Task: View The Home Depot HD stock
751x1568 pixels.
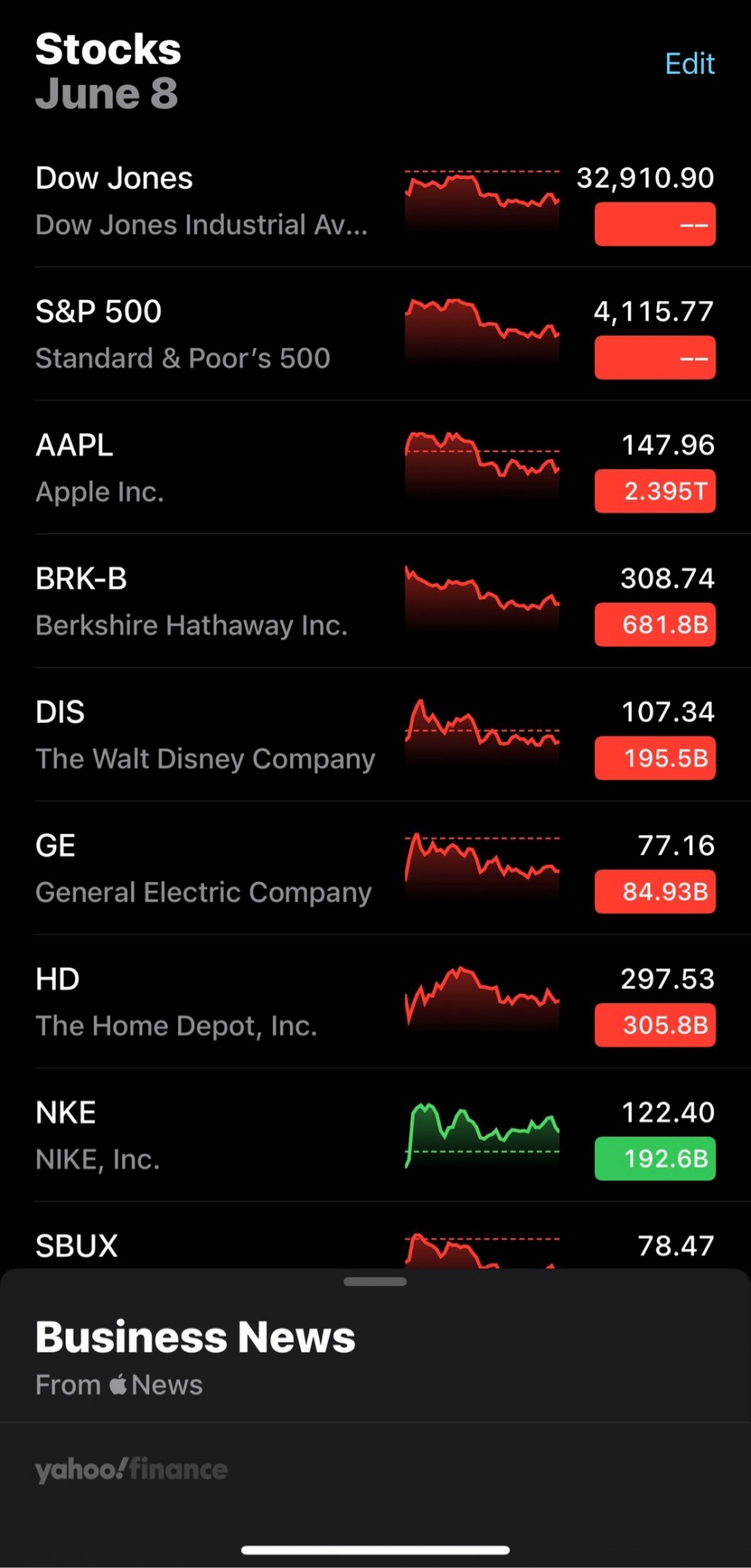Action: point(375,1002)
